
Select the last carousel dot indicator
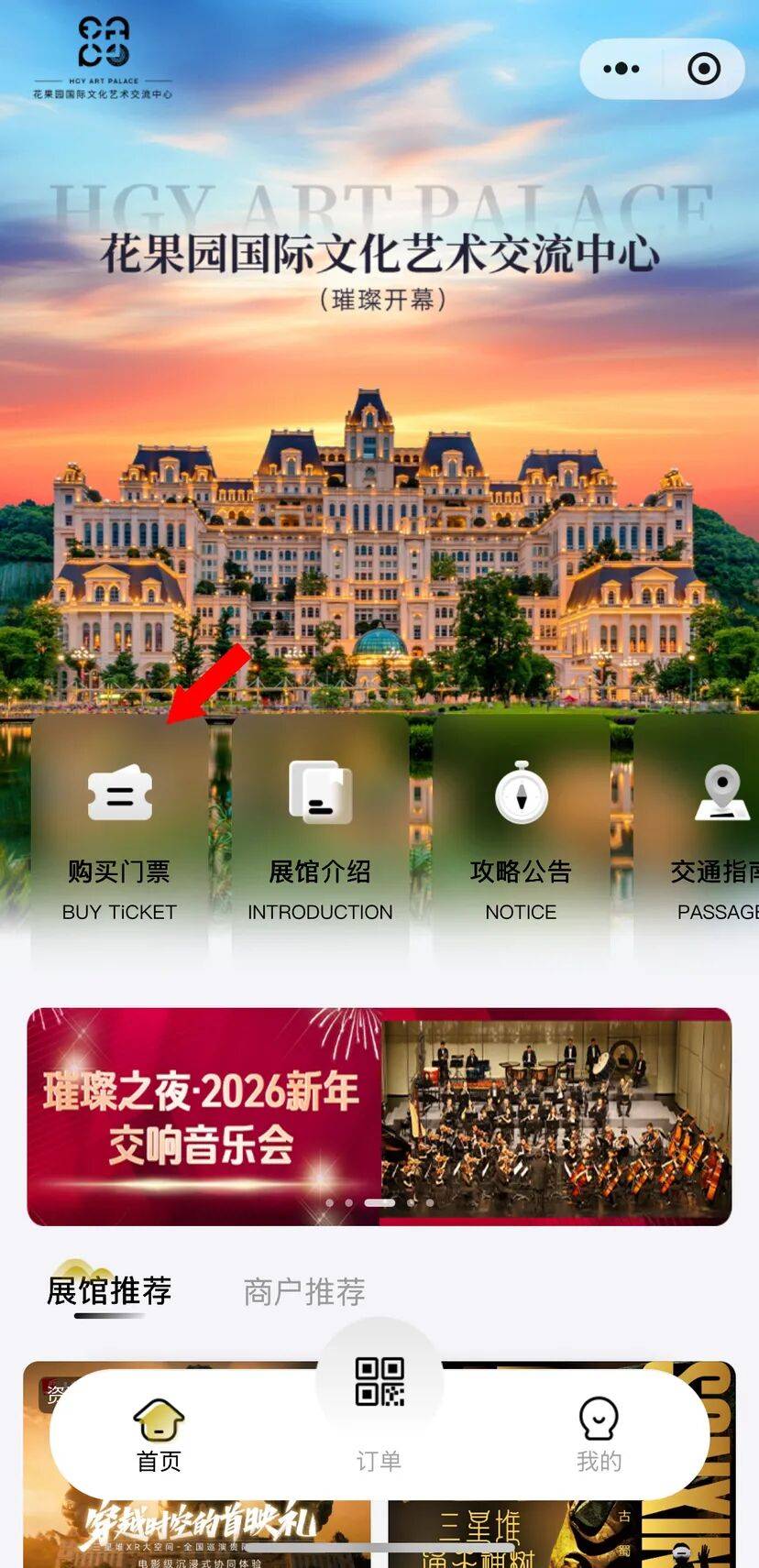[x=432, y=1202]
